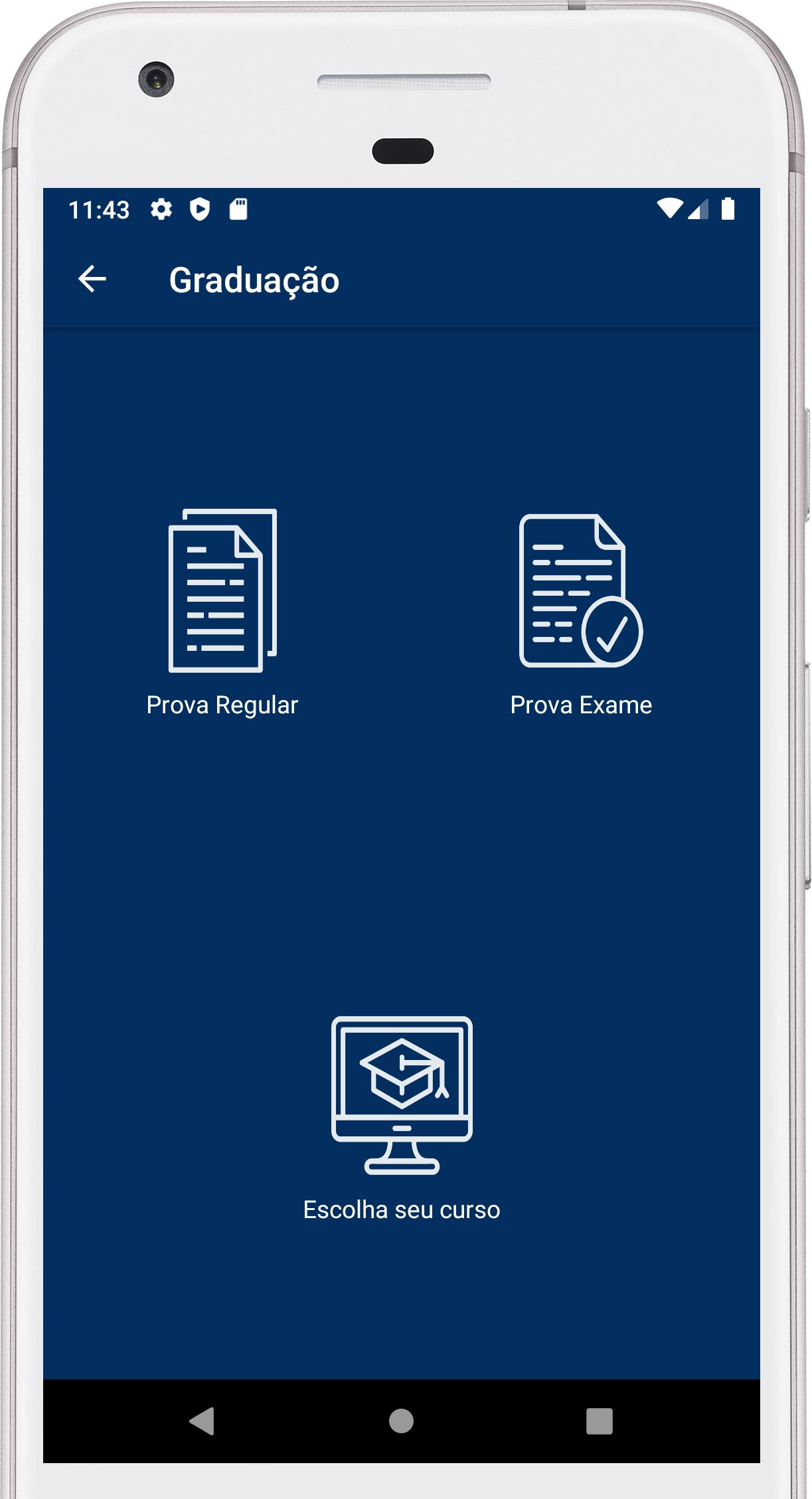Tap the system back triangle

click(x=202, y=1421)
